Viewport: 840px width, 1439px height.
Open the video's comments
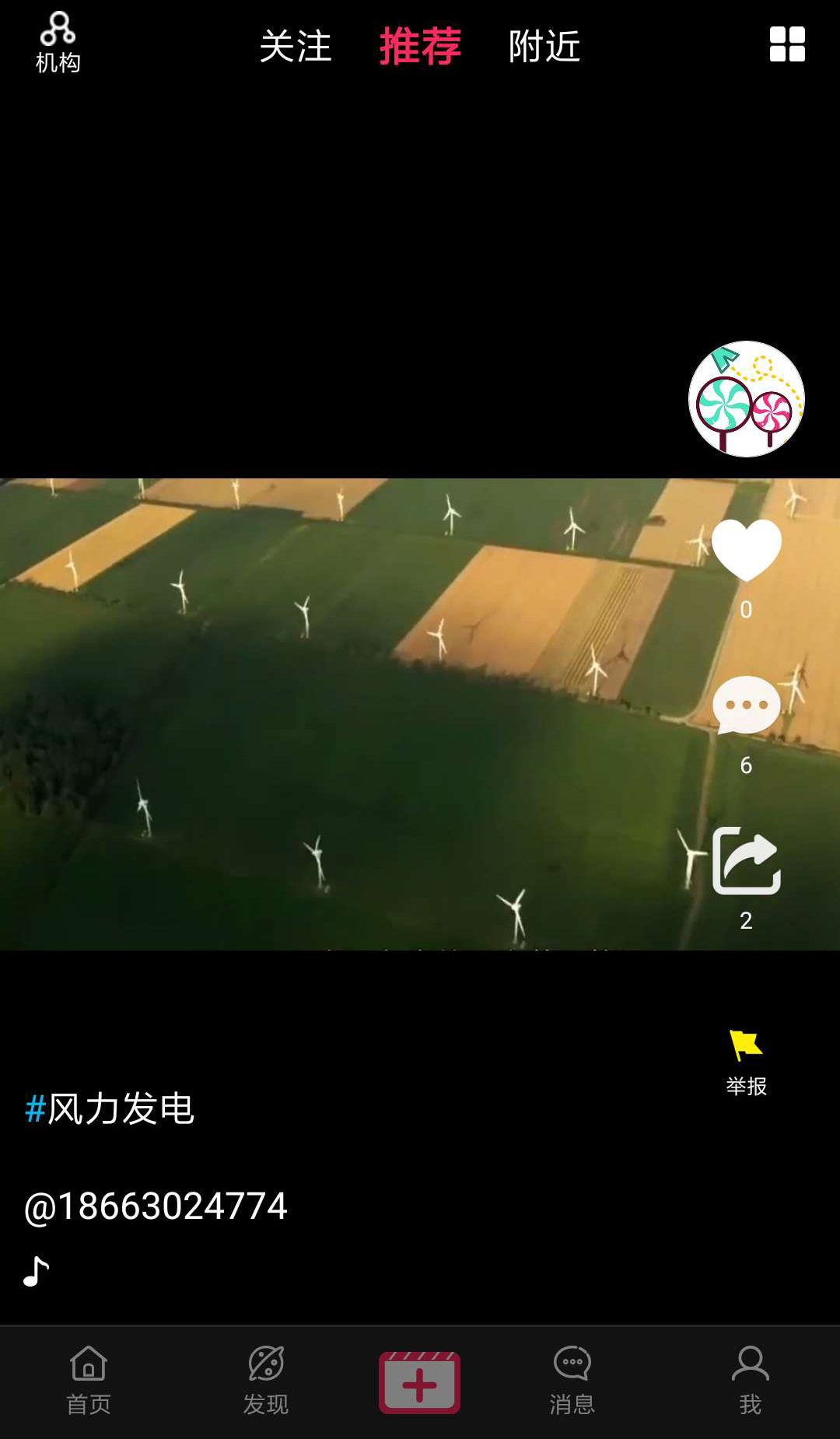747,706
